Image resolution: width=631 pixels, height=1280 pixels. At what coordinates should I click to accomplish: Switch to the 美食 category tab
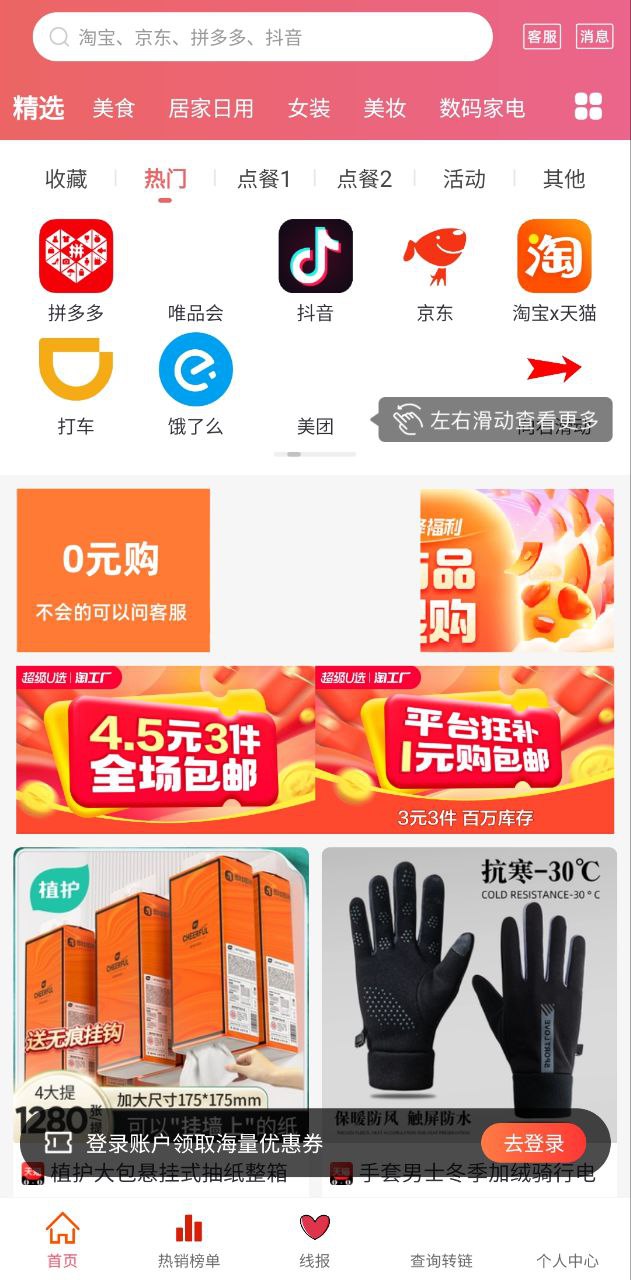[113, 108]
